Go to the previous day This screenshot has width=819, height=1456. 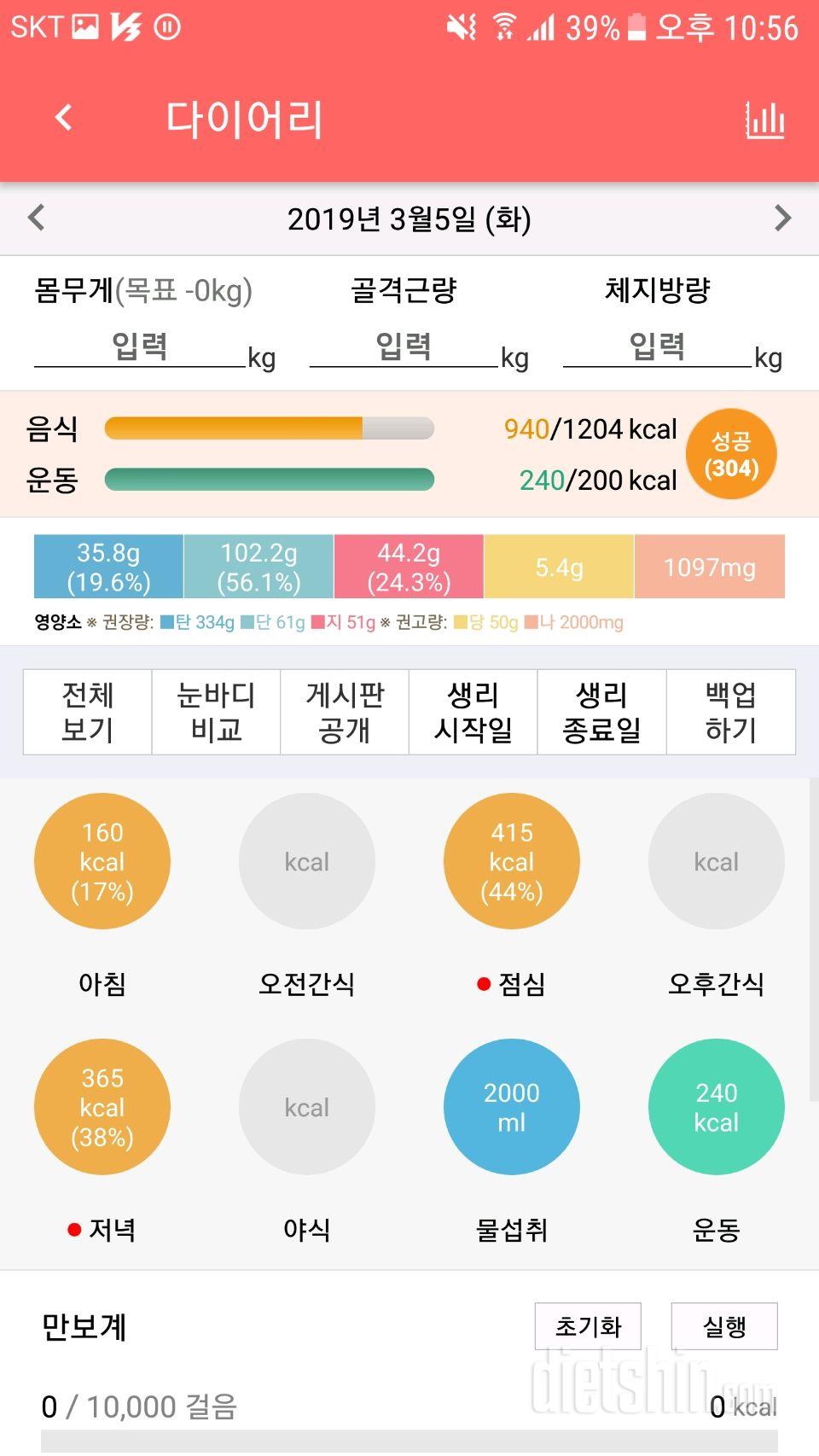click(36, 218)
